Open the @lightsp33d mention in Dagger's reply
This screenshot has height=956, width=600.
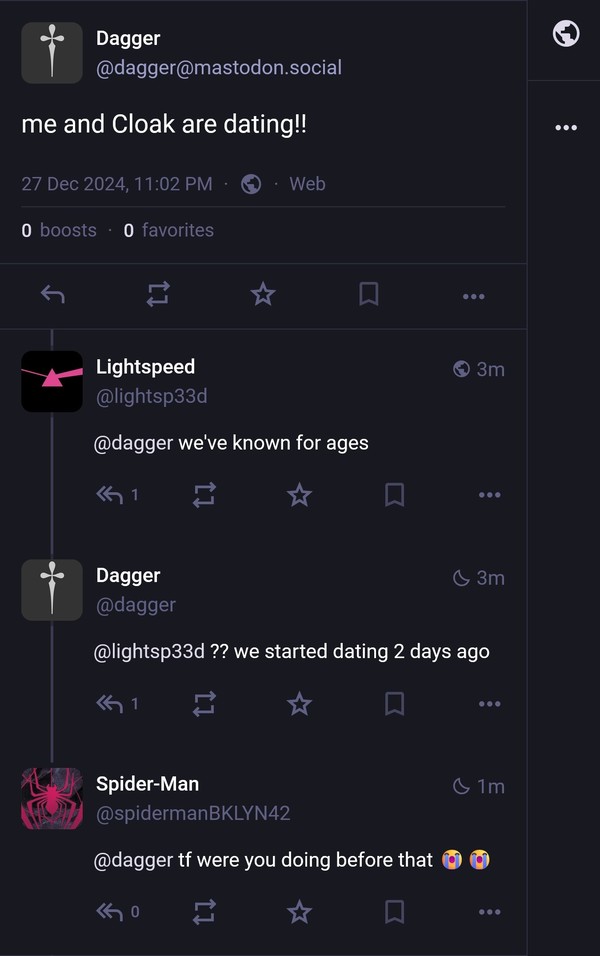[x=150, y=651]
